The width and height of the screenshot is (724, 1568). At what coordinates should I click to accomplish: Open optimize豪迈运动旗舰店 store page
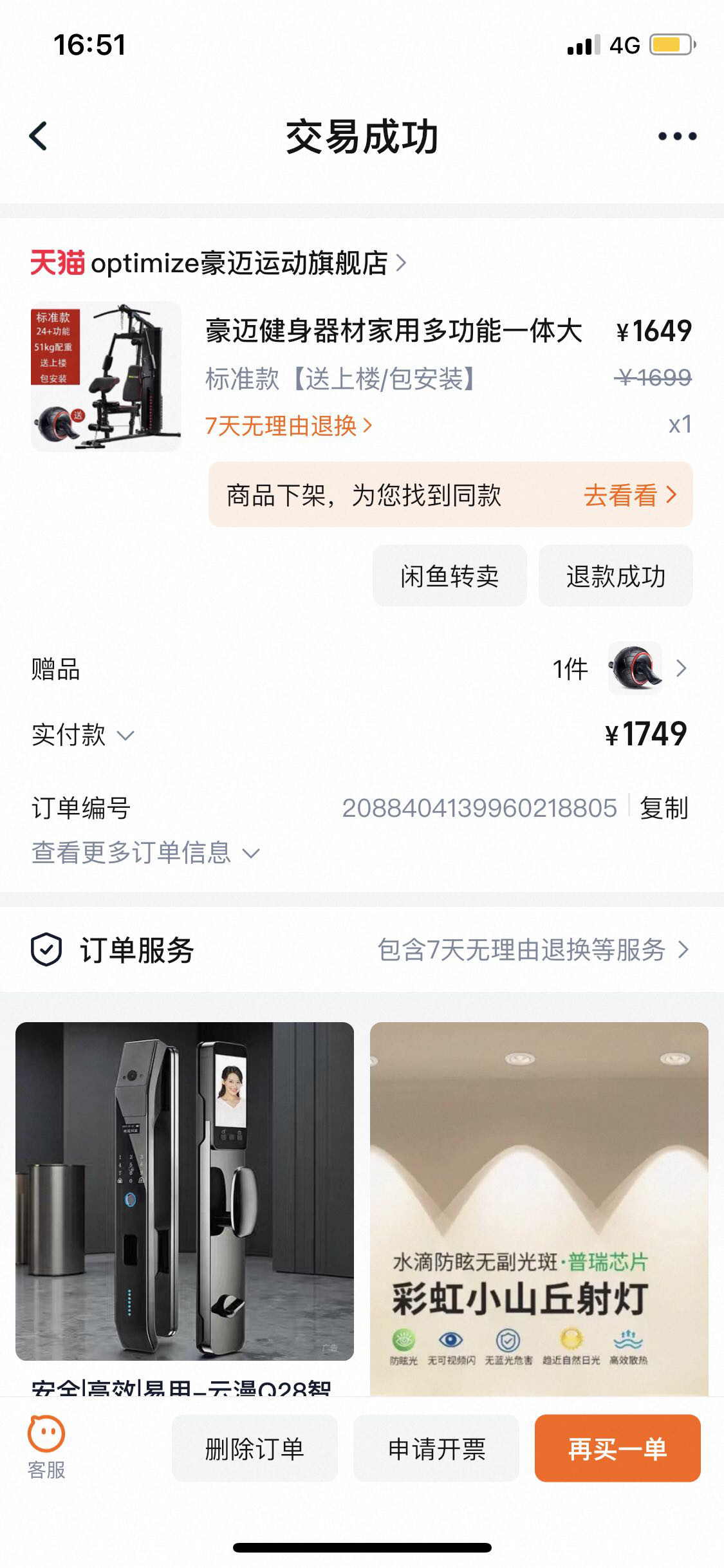pos(219,263)
